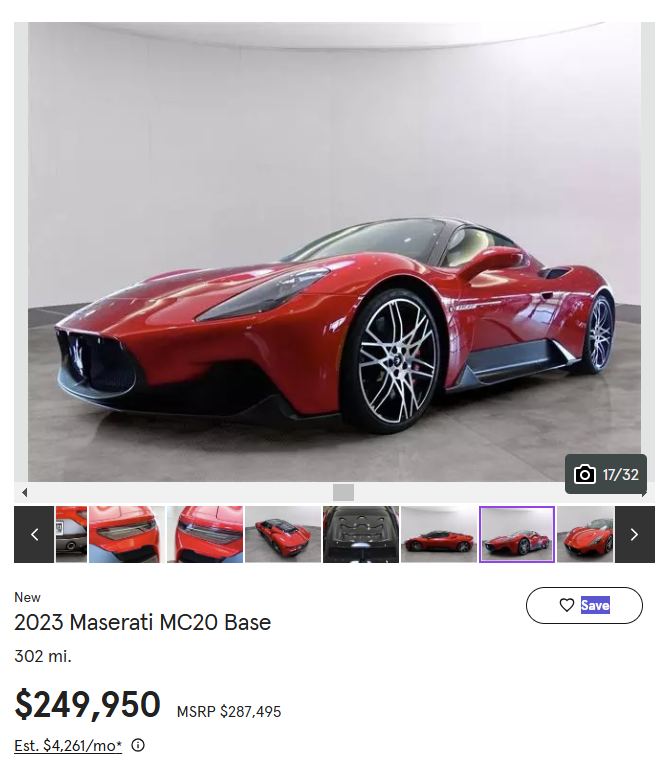Screen dimensions: 668x762
Task: Select the purple-highlighted current thumbnail
Action: [x=517, y=534]
